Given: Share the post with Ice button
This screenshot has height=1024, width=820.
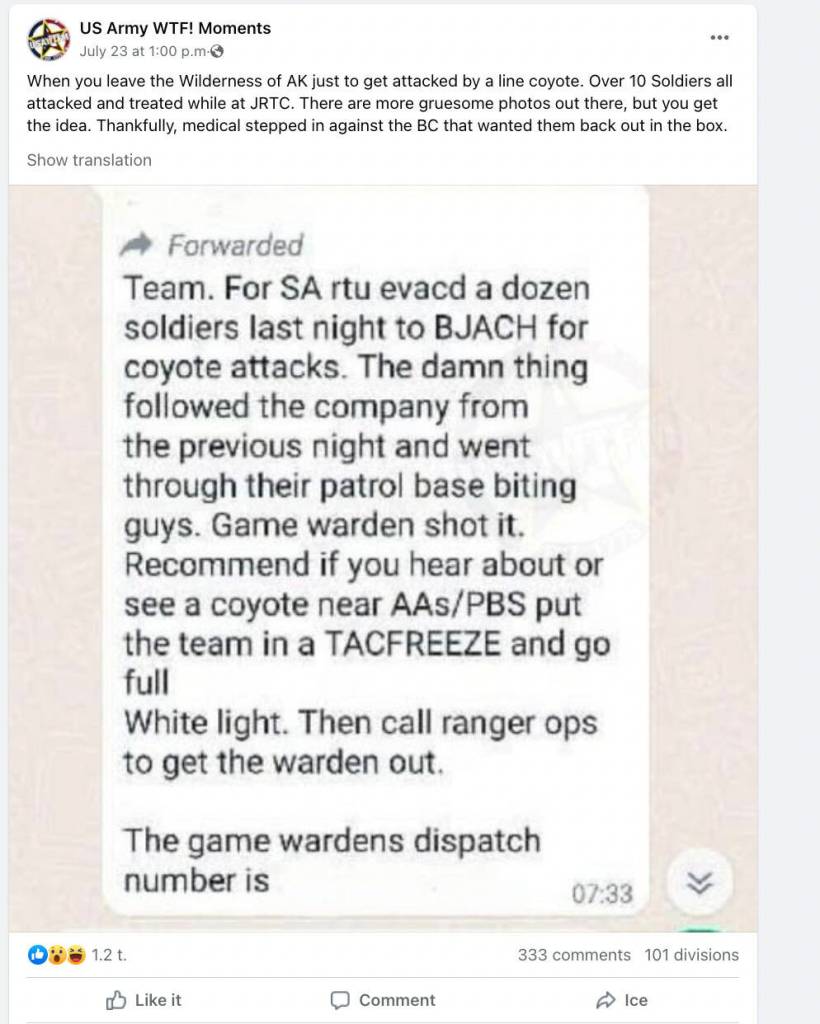Looking at the screenshot, I should 622,1000.
